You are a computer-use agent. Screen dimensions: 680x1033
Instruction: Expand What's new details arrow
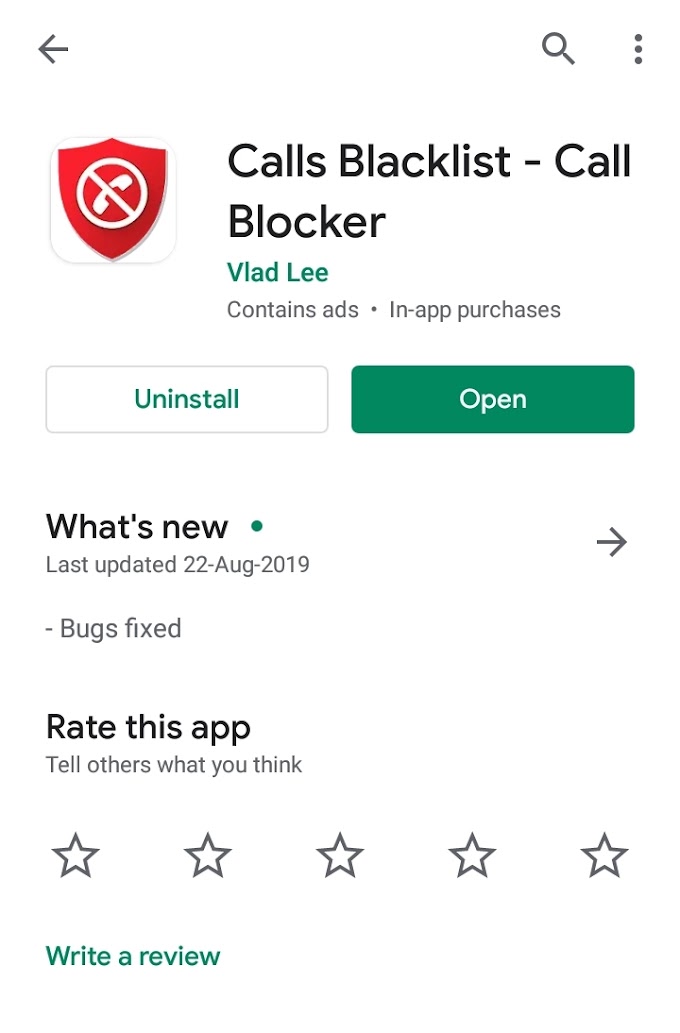coord(611,542)
